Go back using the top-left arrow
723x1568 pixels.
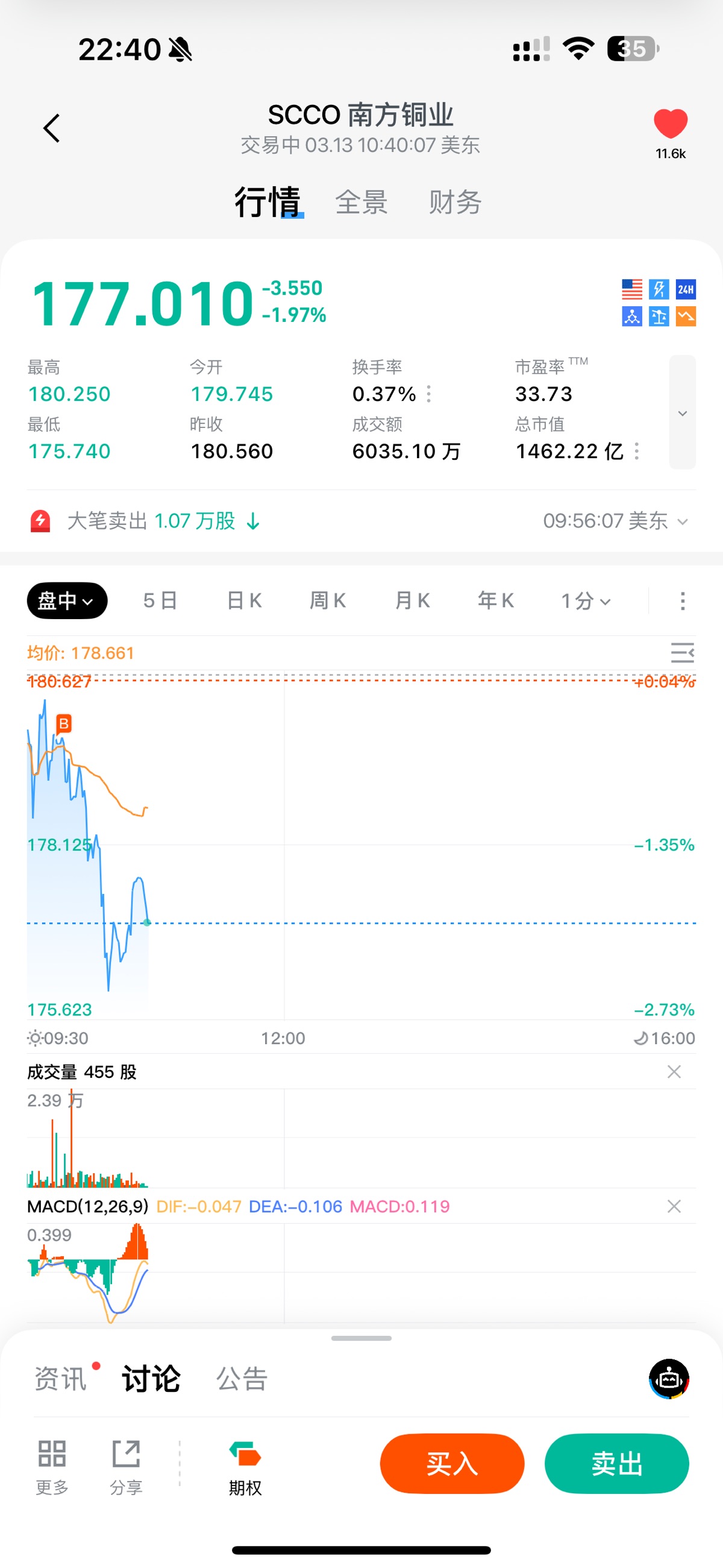(x=52, y=128)
